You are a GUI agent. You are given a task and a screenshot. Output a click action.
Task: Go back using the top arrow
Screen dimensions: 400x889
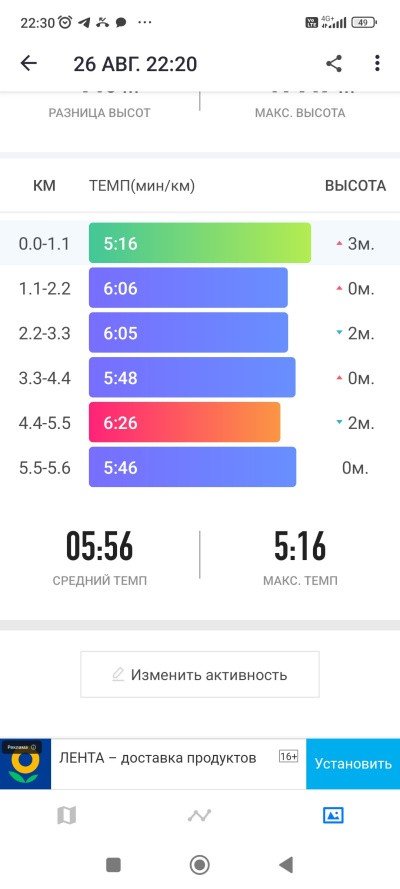(28, 64)
